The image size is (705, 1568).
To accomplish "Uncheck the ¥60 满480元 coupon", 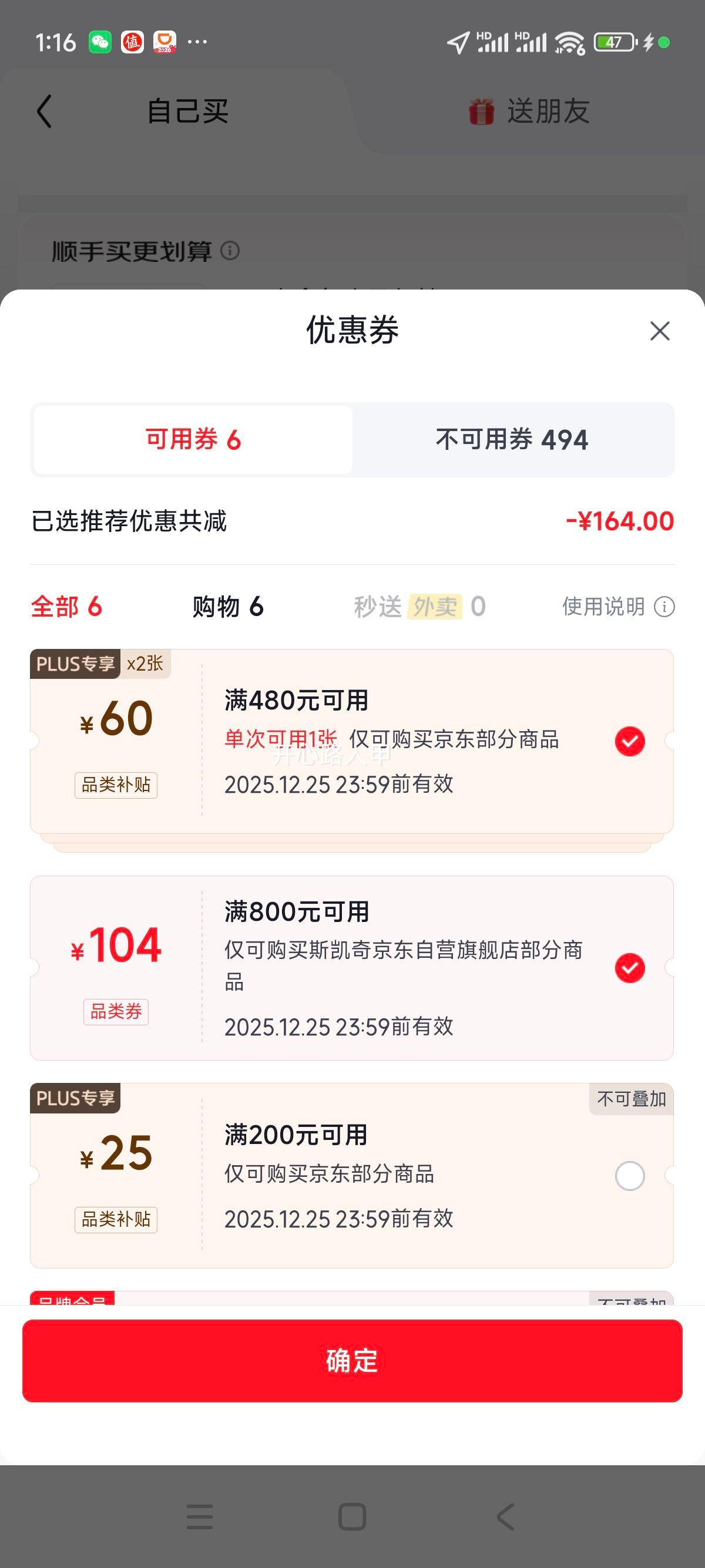I will click(x=630, y=741).
